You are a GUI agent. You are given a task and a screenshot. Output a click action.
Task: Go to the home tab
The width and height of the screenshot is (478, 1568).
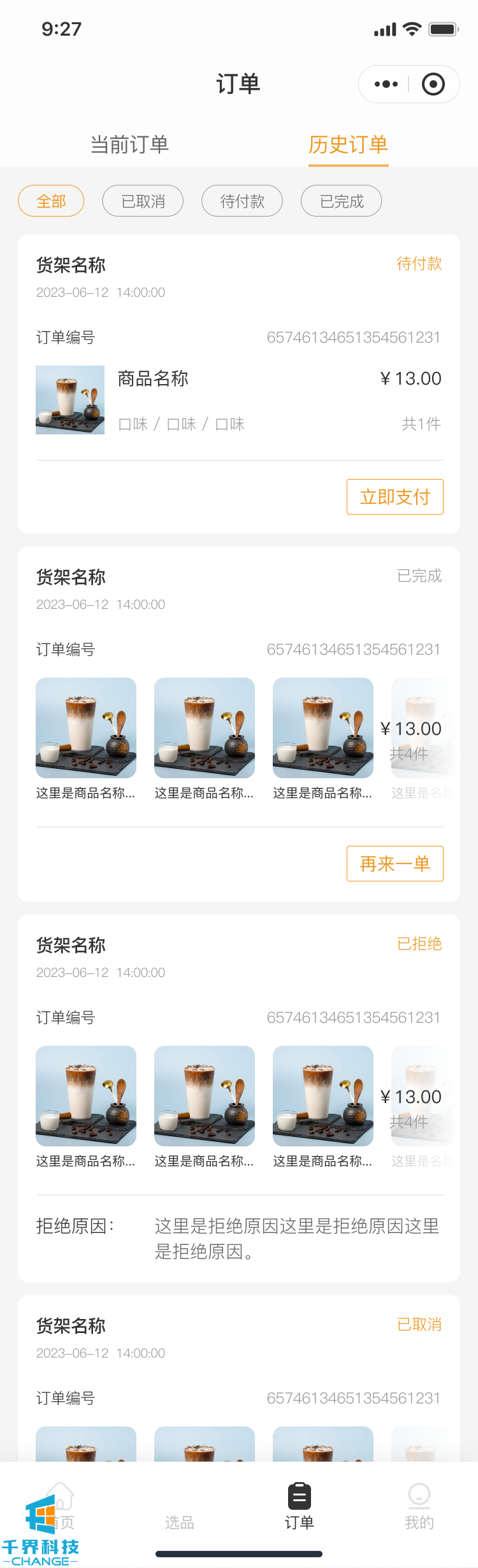coord(60,1509)
